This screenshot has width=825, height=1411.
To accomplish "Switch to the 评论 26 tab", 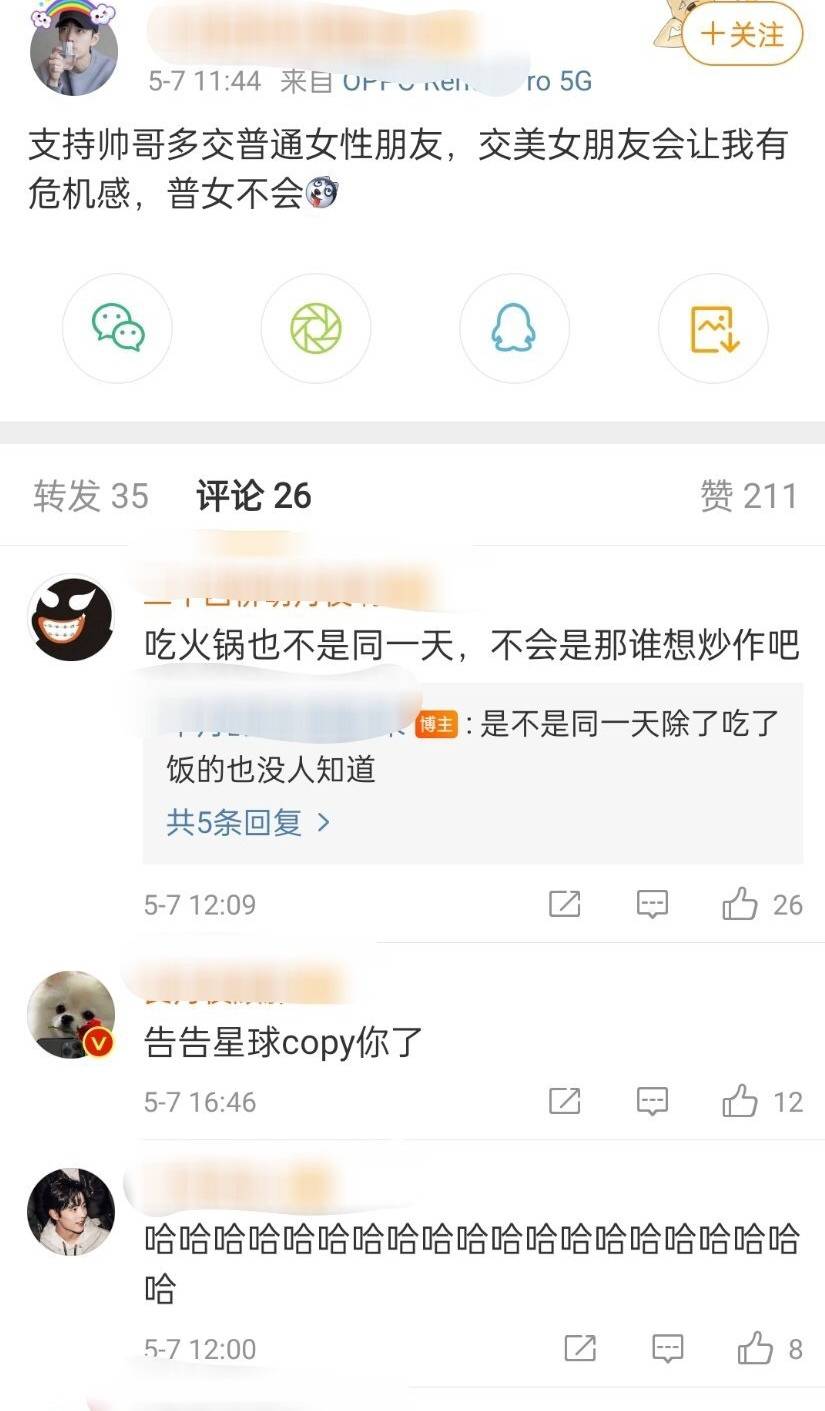I will coord(254,496).
